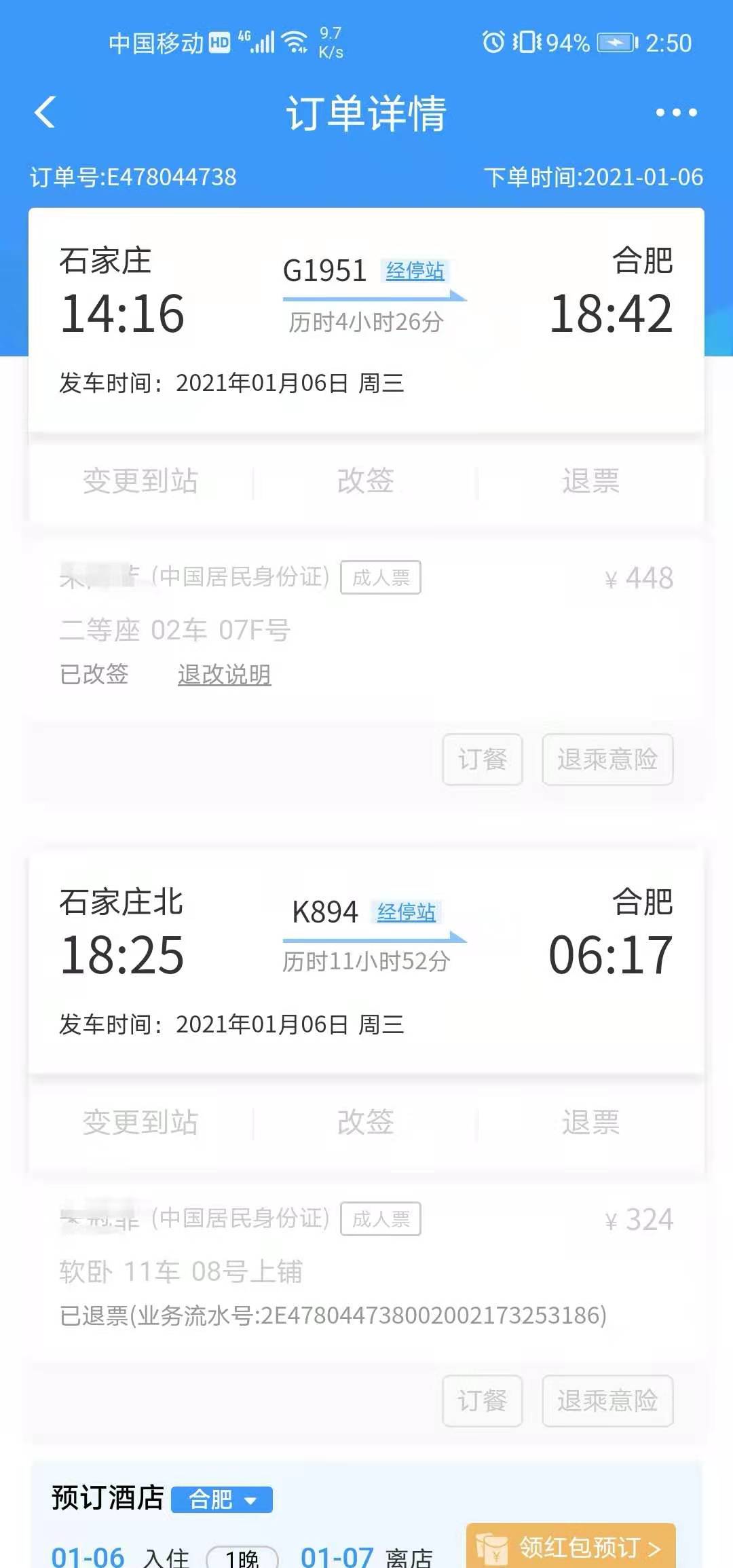Tap the 领红包预订 hotel button
The image size is (733, 1568).
pos(571,1547)
